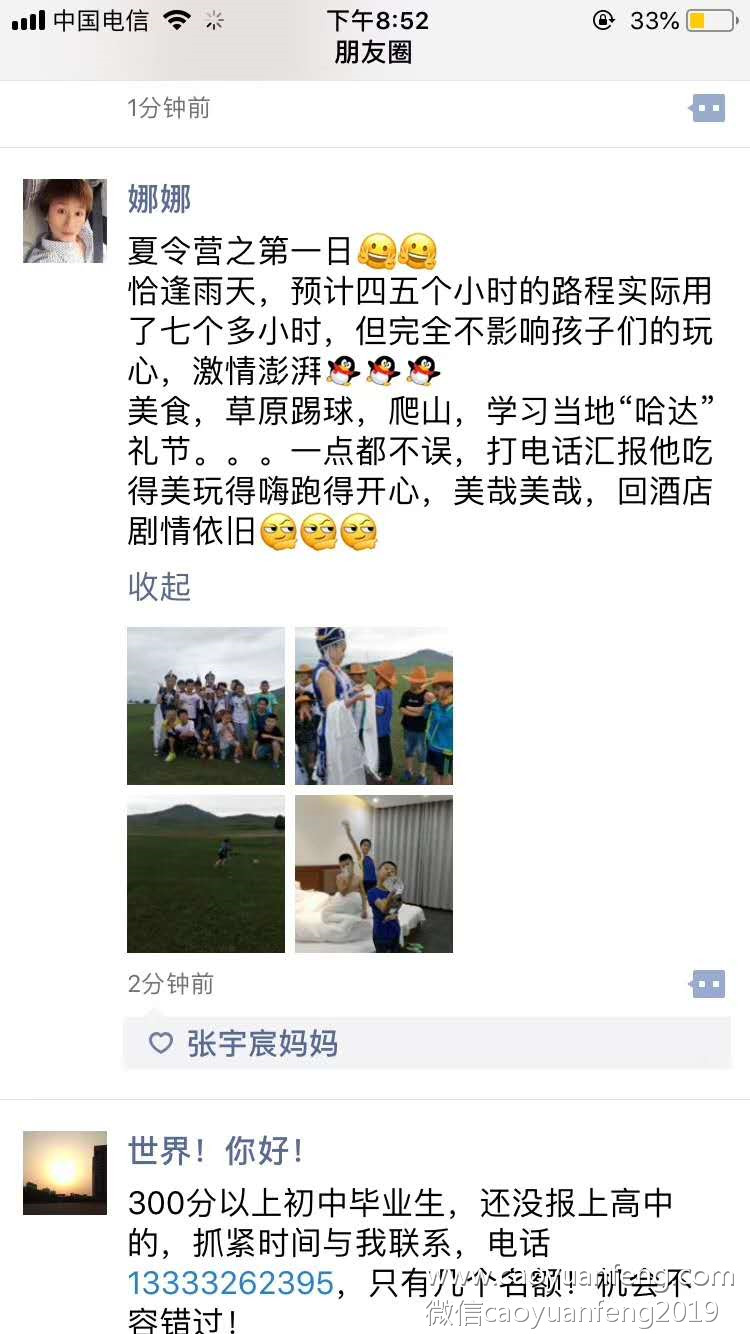View the hotel room photo
The width and height of the screenshot is (750, 1334).
[374, 874]
